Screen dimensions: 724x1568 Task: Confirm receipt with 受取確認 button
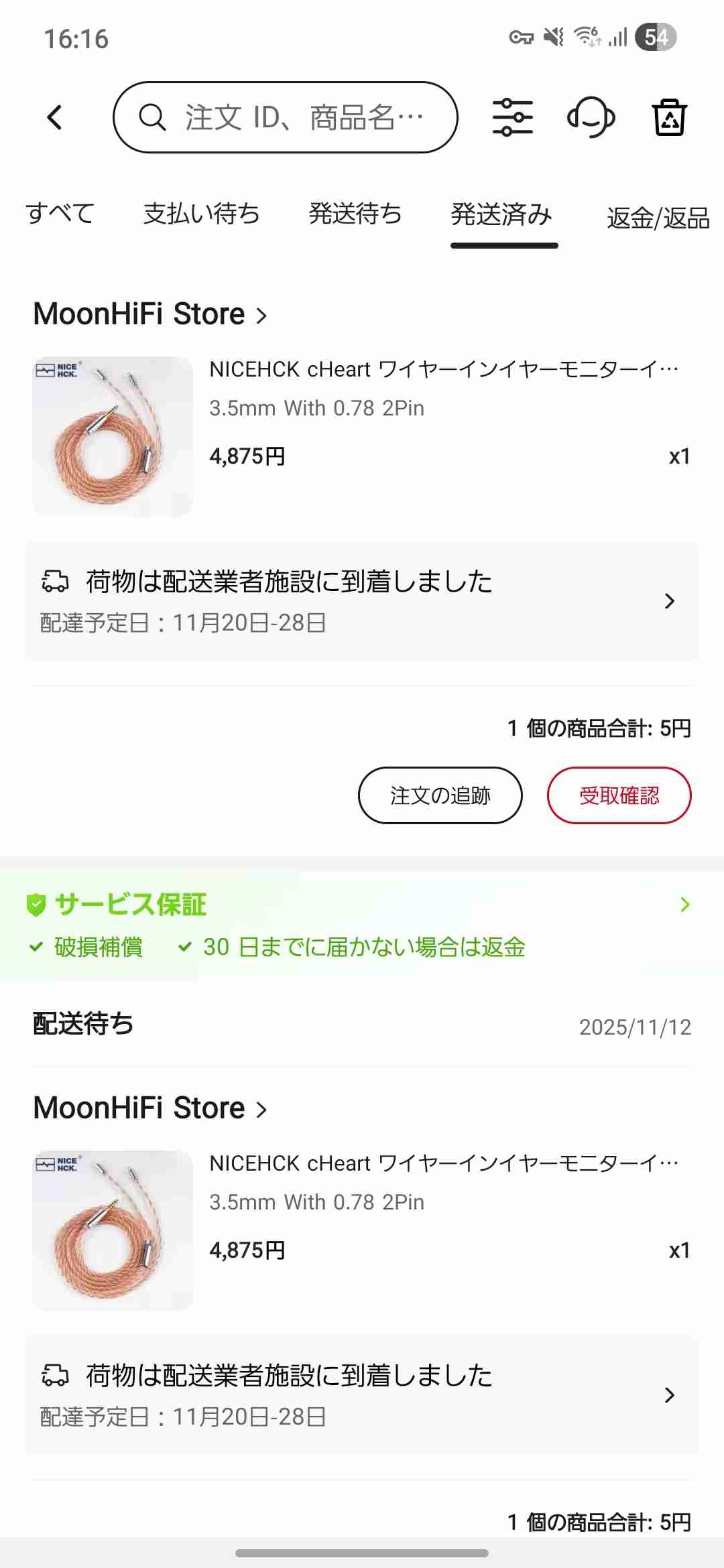tap(619, 795)
